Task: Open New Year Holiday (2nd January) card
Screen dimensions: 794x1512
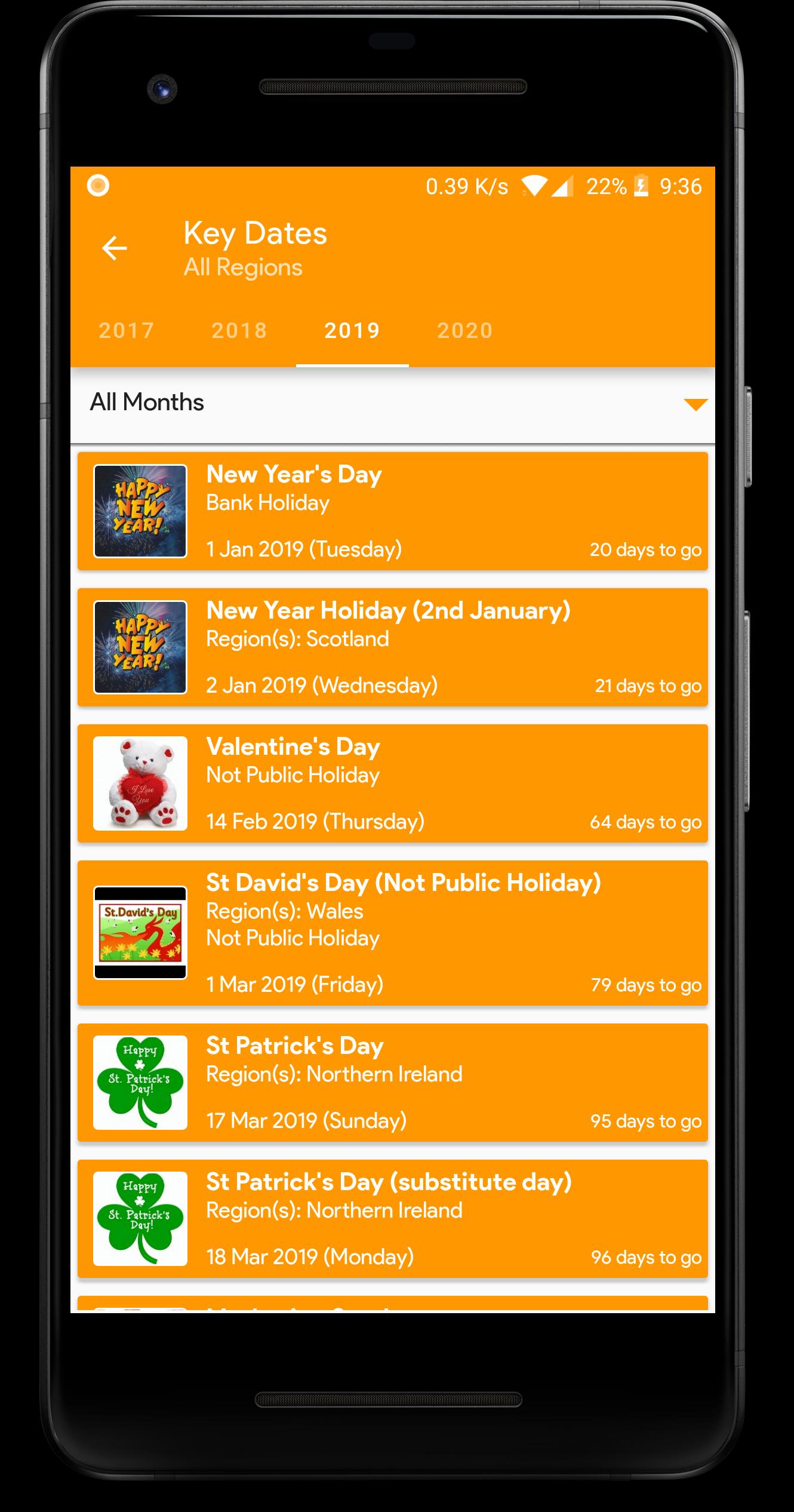Action: [392, 647]
